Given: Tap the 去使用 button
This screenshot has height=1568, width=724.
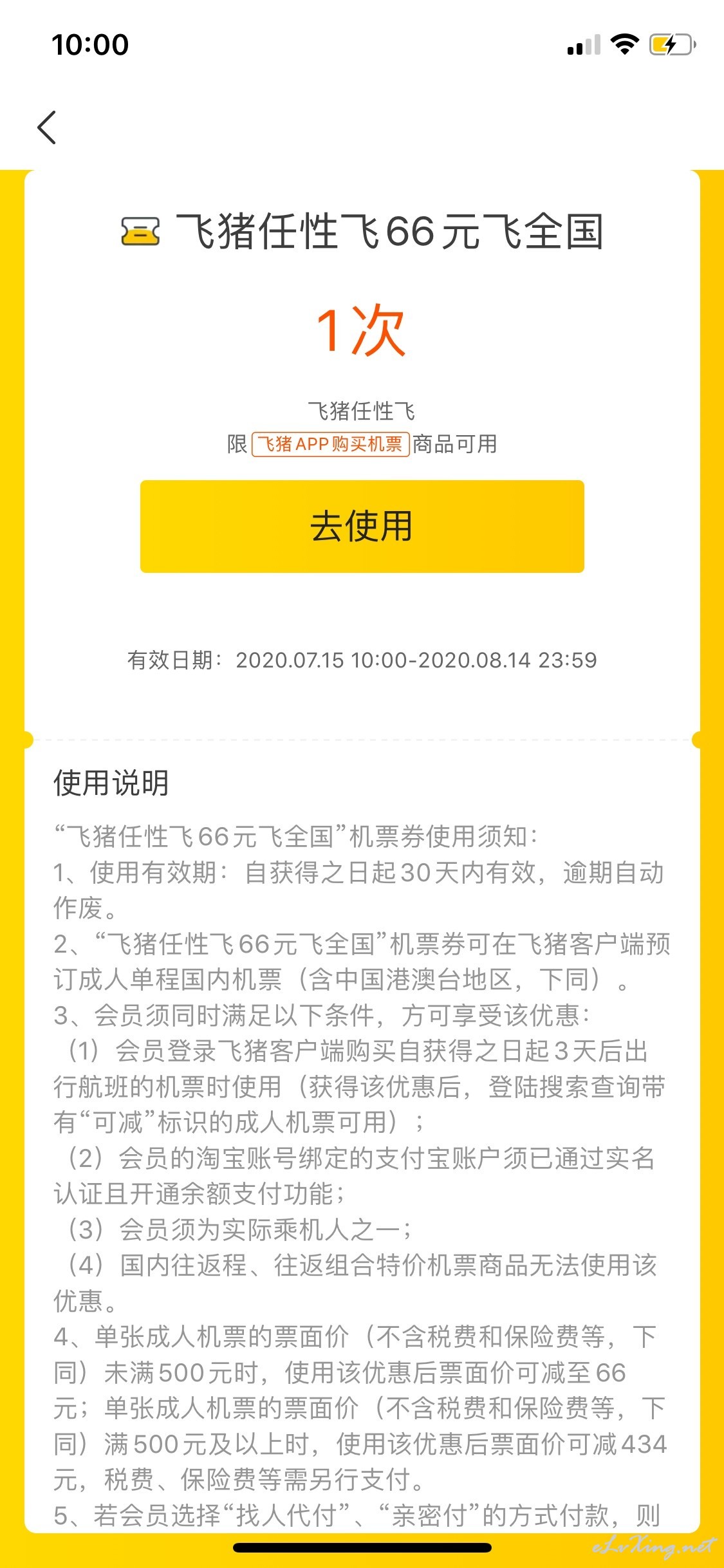Looking at the screenshot, I should (362, 526).
